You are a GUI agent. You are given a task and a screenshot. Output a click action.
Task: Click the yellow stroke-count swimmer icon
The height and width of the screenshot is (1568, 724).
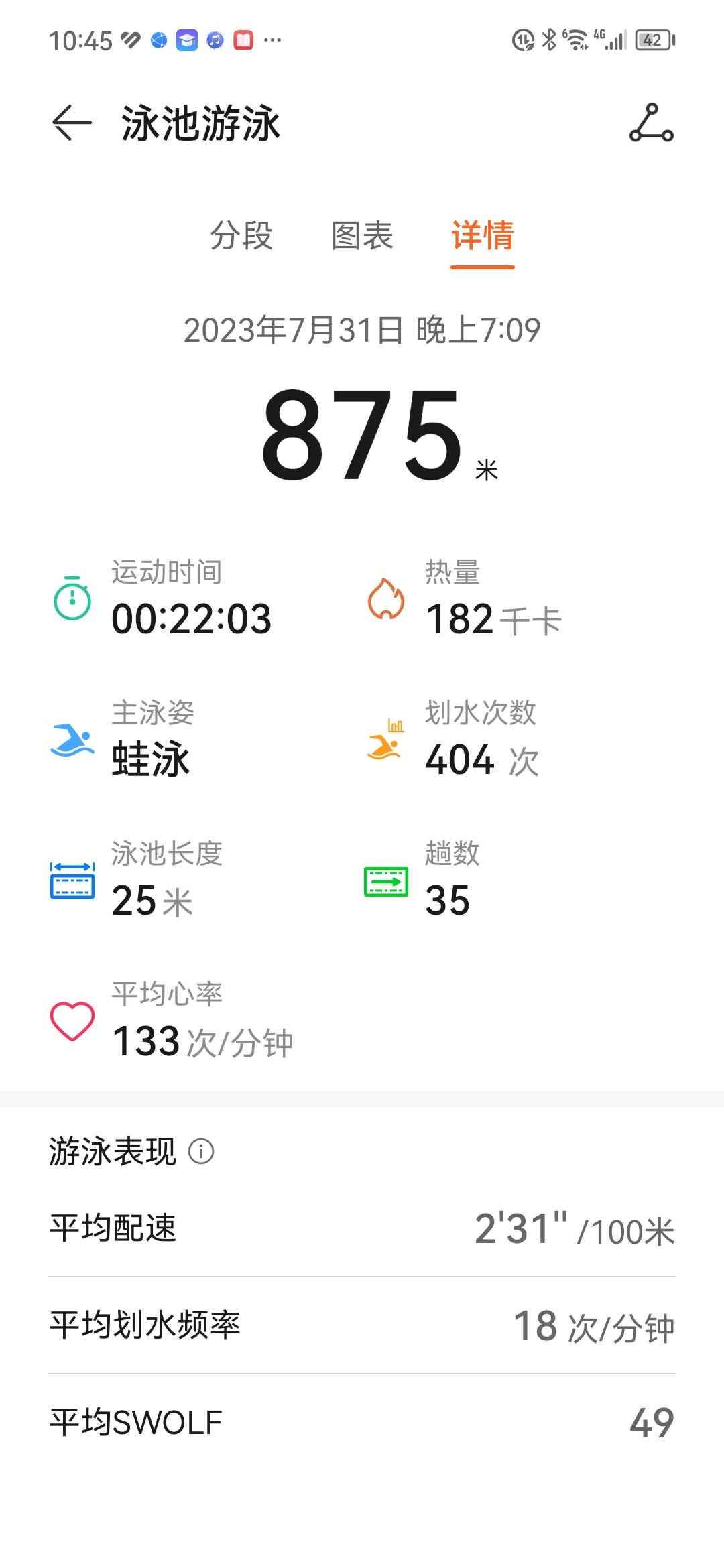coord(385,742)
